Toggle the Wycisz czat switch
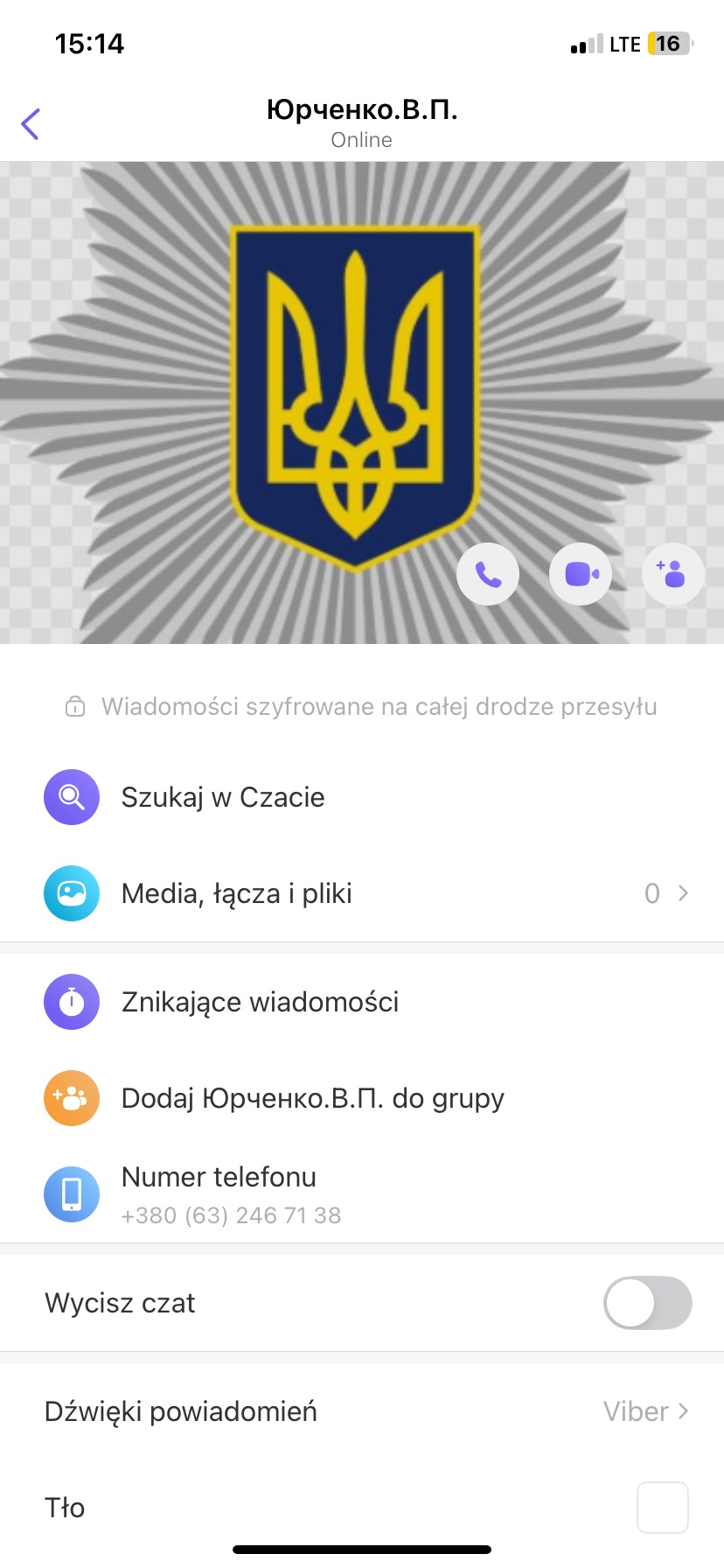The height and width of the screenshot is (1568, 724). [647, 1303]
